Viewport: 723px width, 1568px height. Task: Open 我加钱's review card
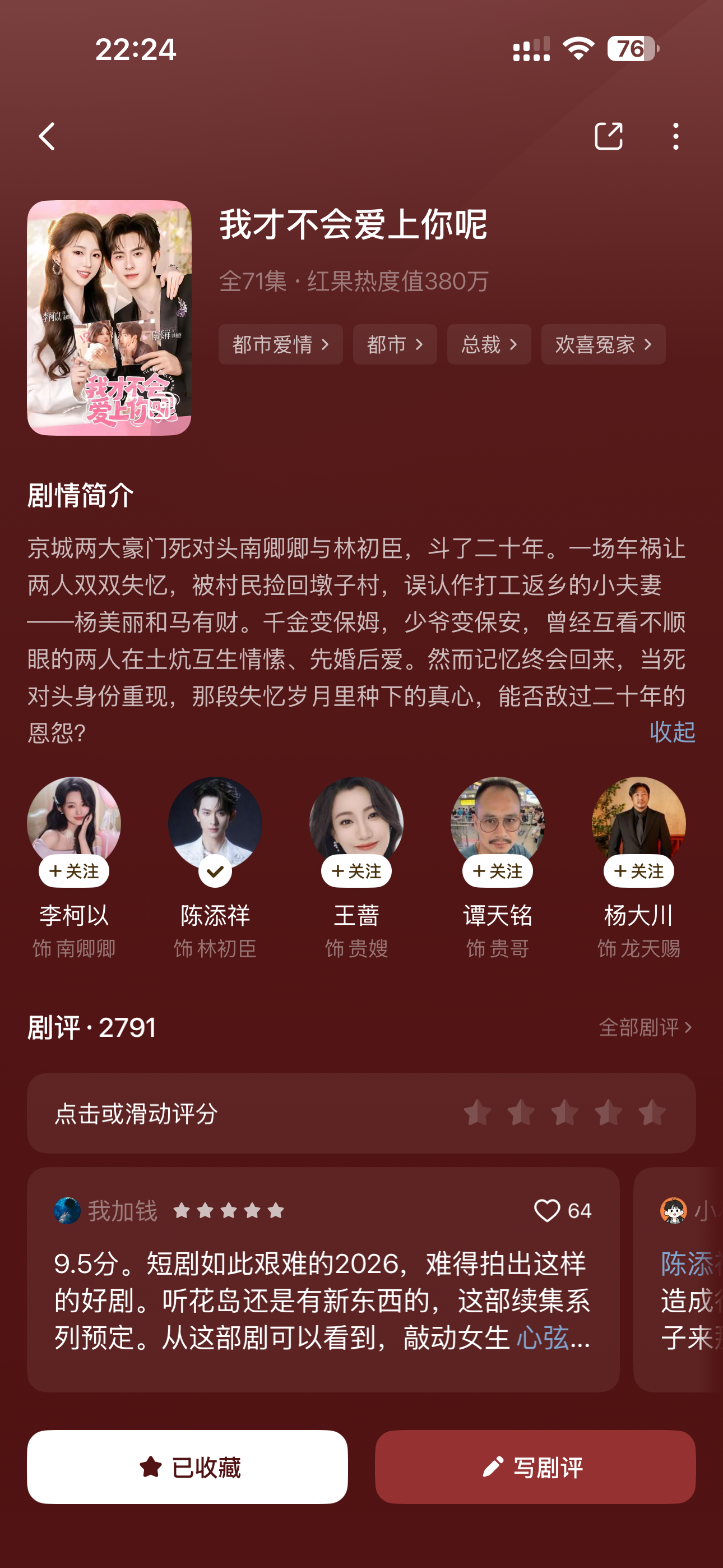(x=323, y=1280)
